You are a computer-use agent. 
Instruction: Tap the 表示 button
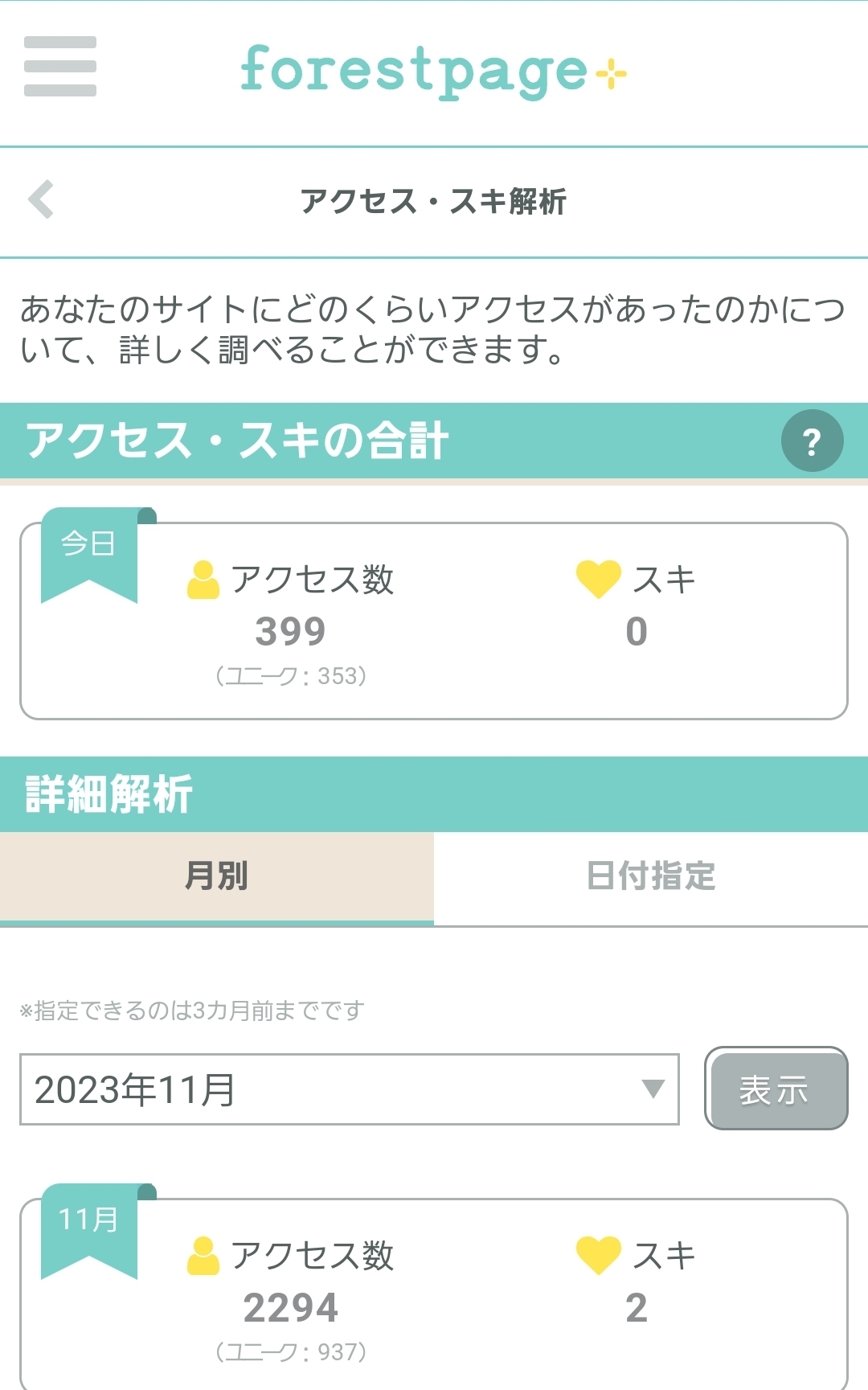tap(776, 1089)
